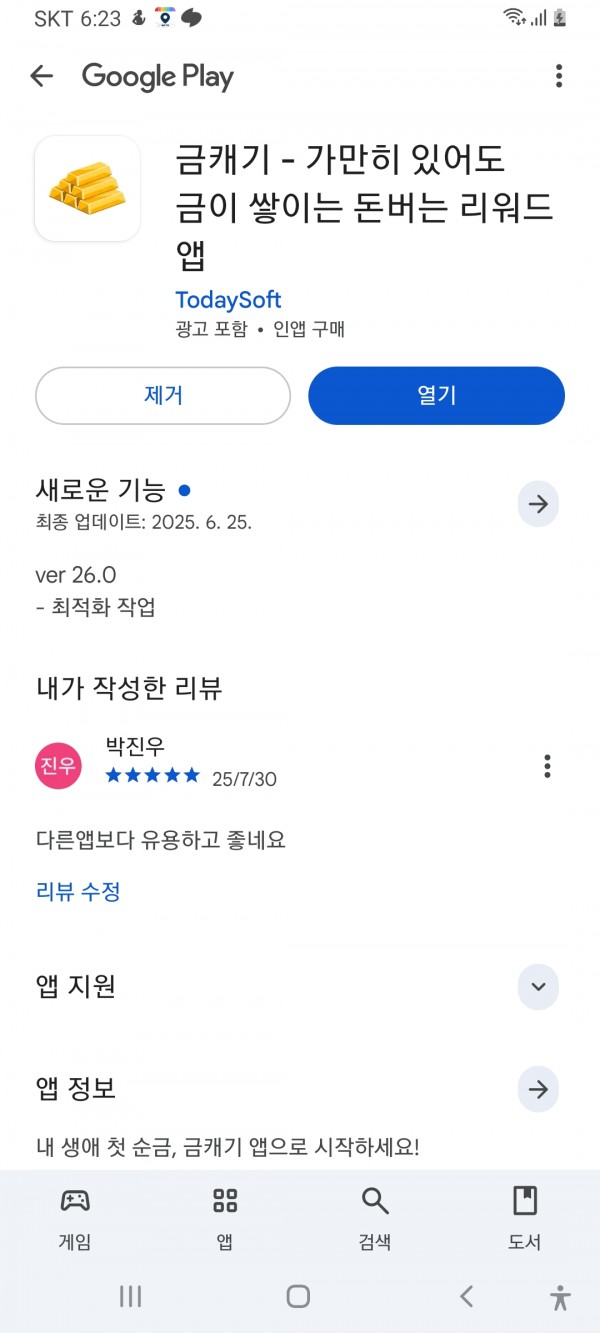
Task: Open recent apps from the navigation bar
Action: [130, 1297]
